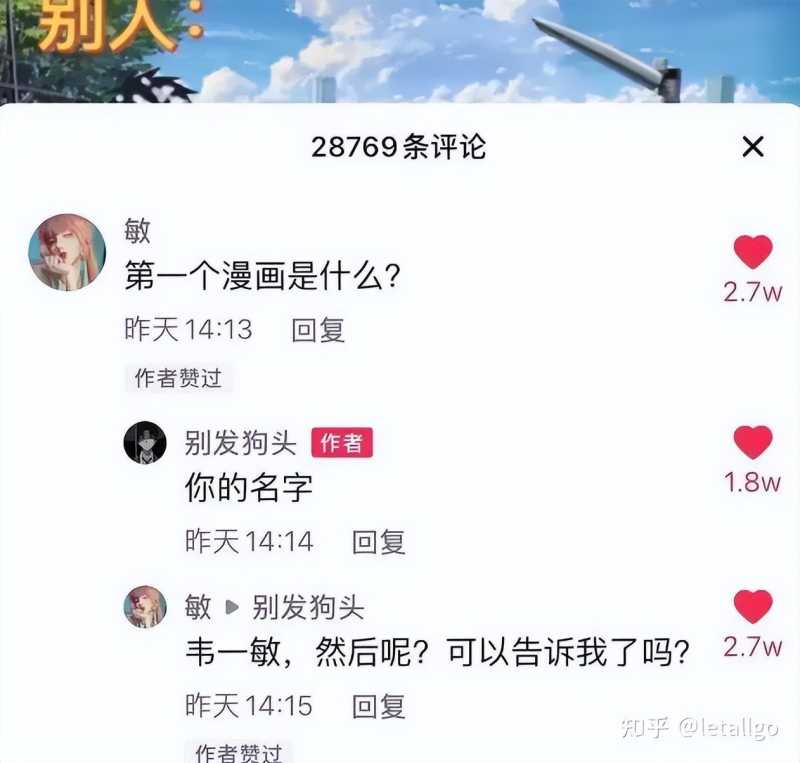800x763 pixels.
Task: Close the comments panel
Action: pos(752,147)
